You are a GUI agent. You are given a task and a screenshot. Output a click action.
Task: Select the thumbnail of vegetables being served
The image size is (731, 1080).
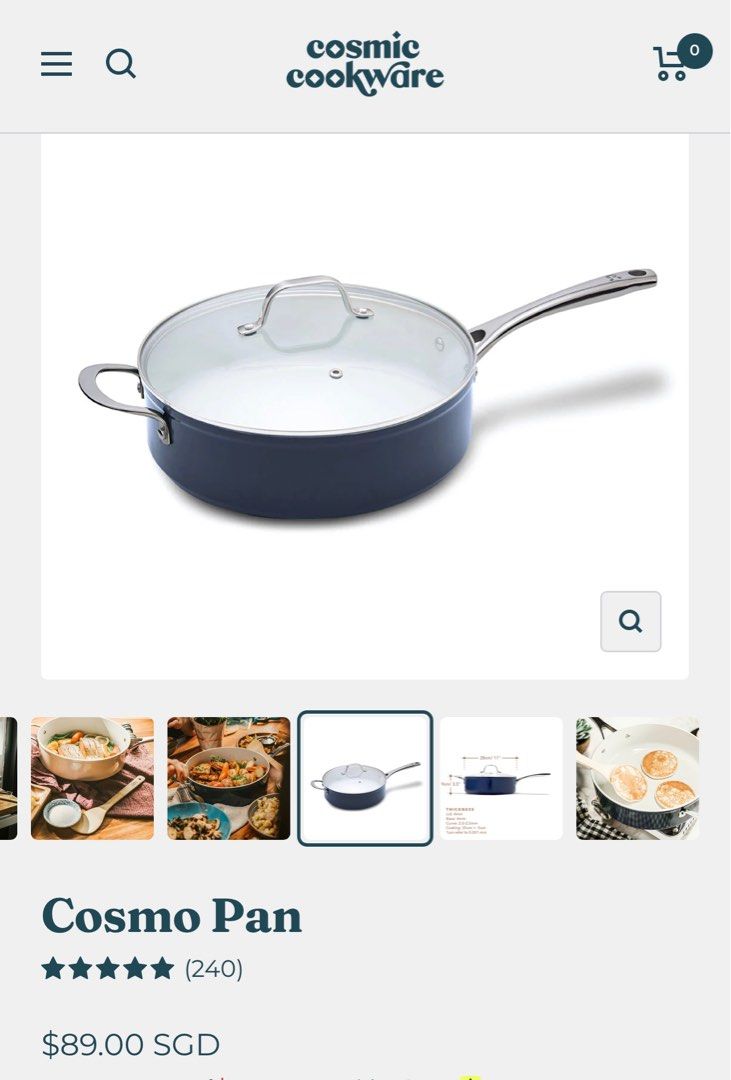pos(228,778)
